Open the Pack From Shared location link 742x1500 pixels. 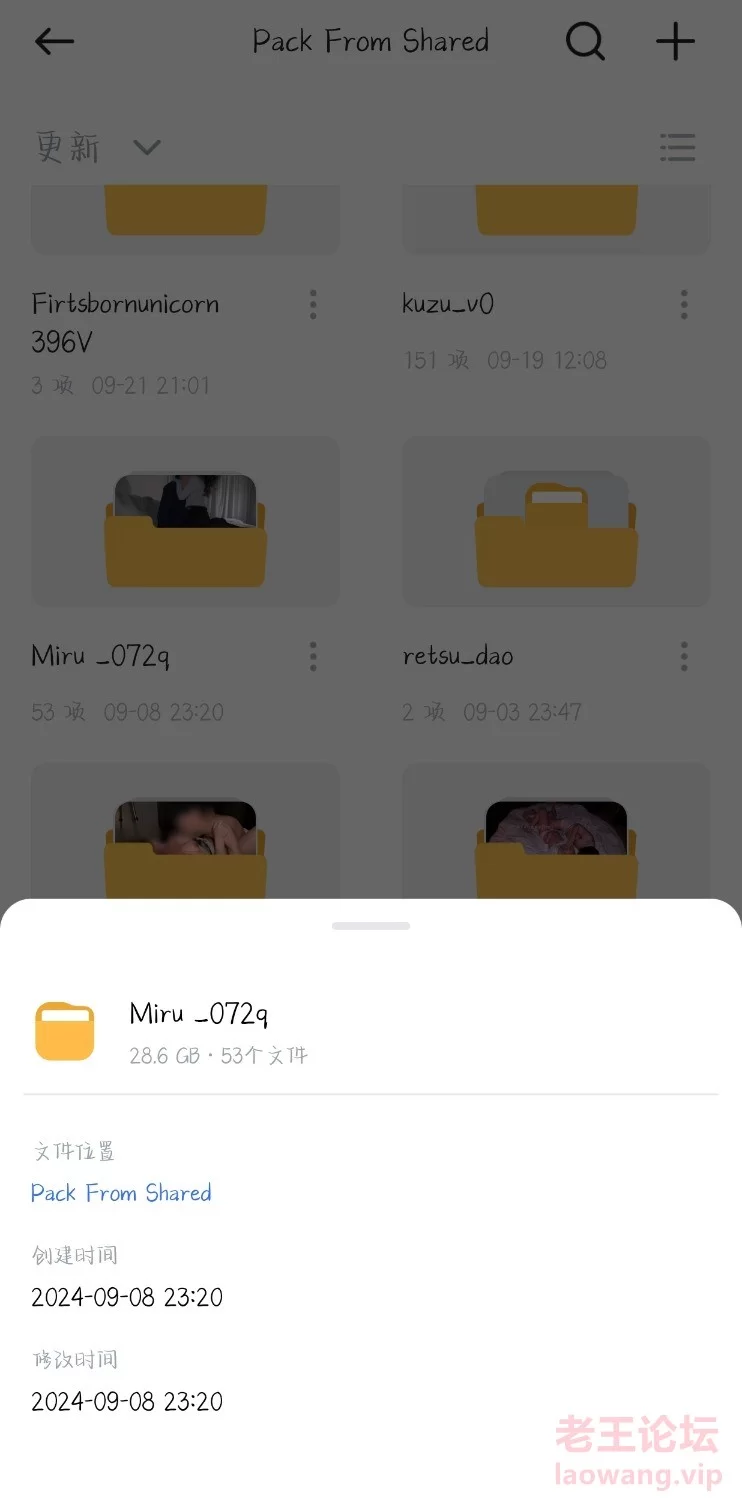121,1193
